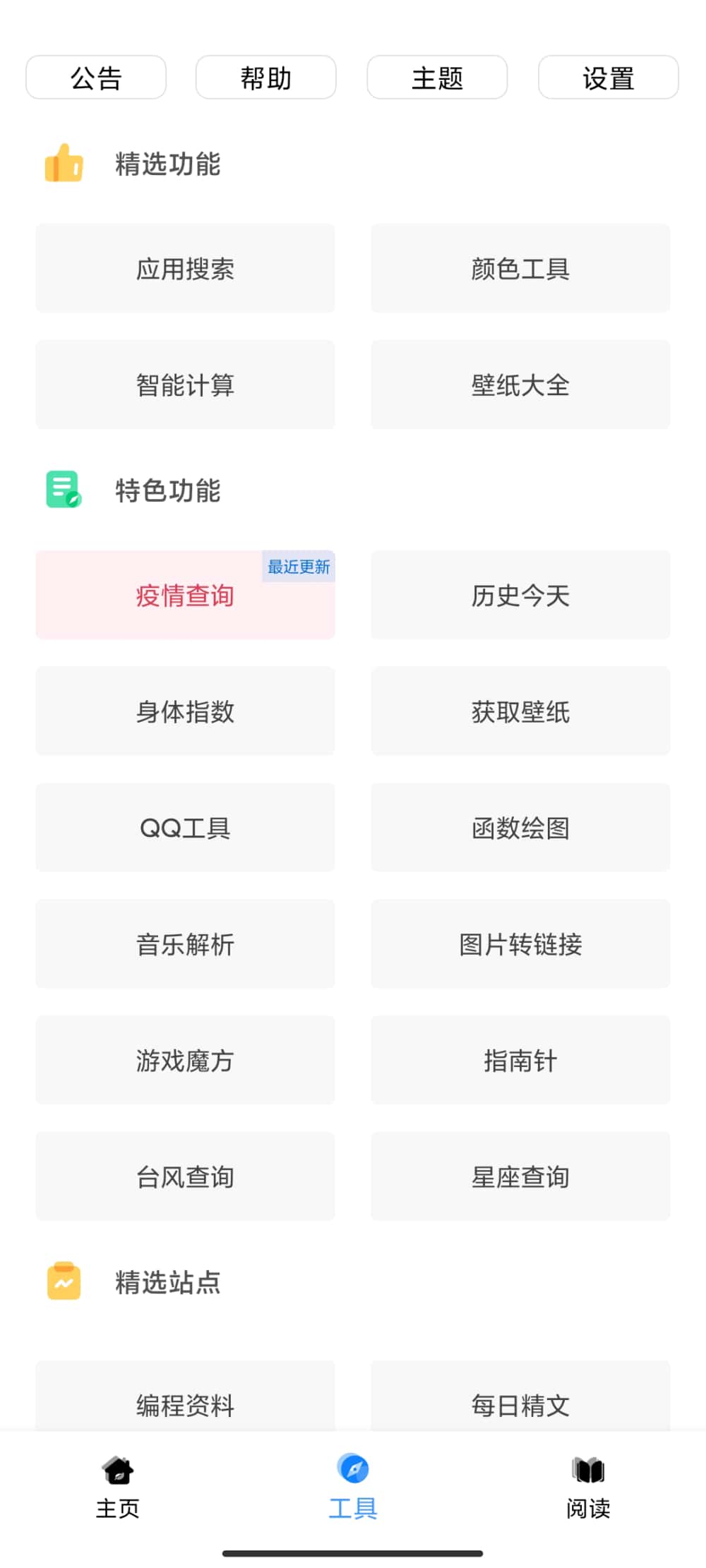Screen dimensions: 706x1568
Task: Open 疫情查询 epidemic query
Action: click(x=185, y=595)
